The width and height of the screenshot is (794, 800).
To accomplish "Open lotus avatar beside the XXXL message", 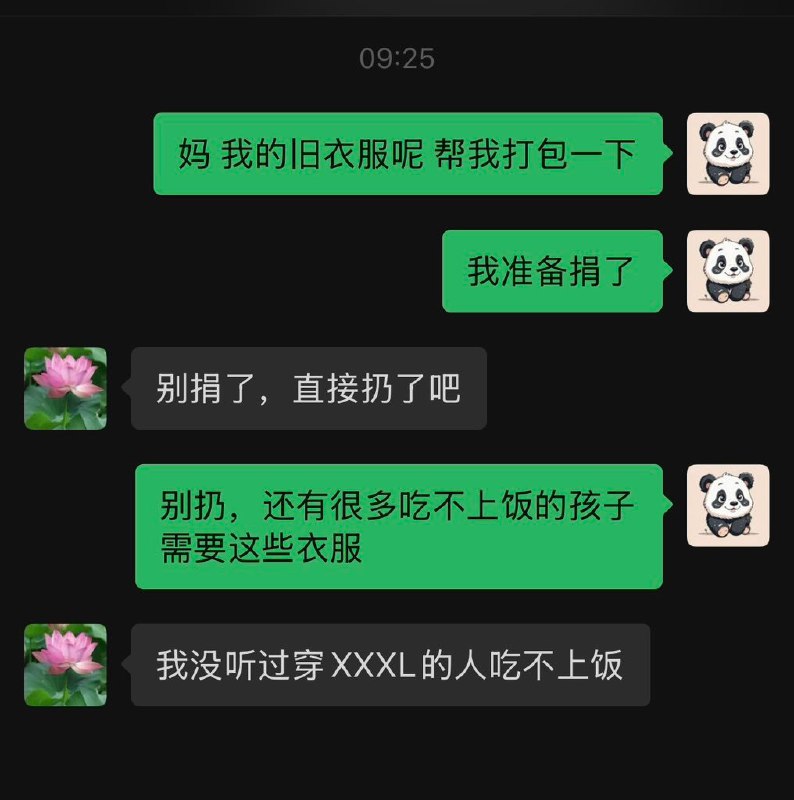I will coord(65,665).
